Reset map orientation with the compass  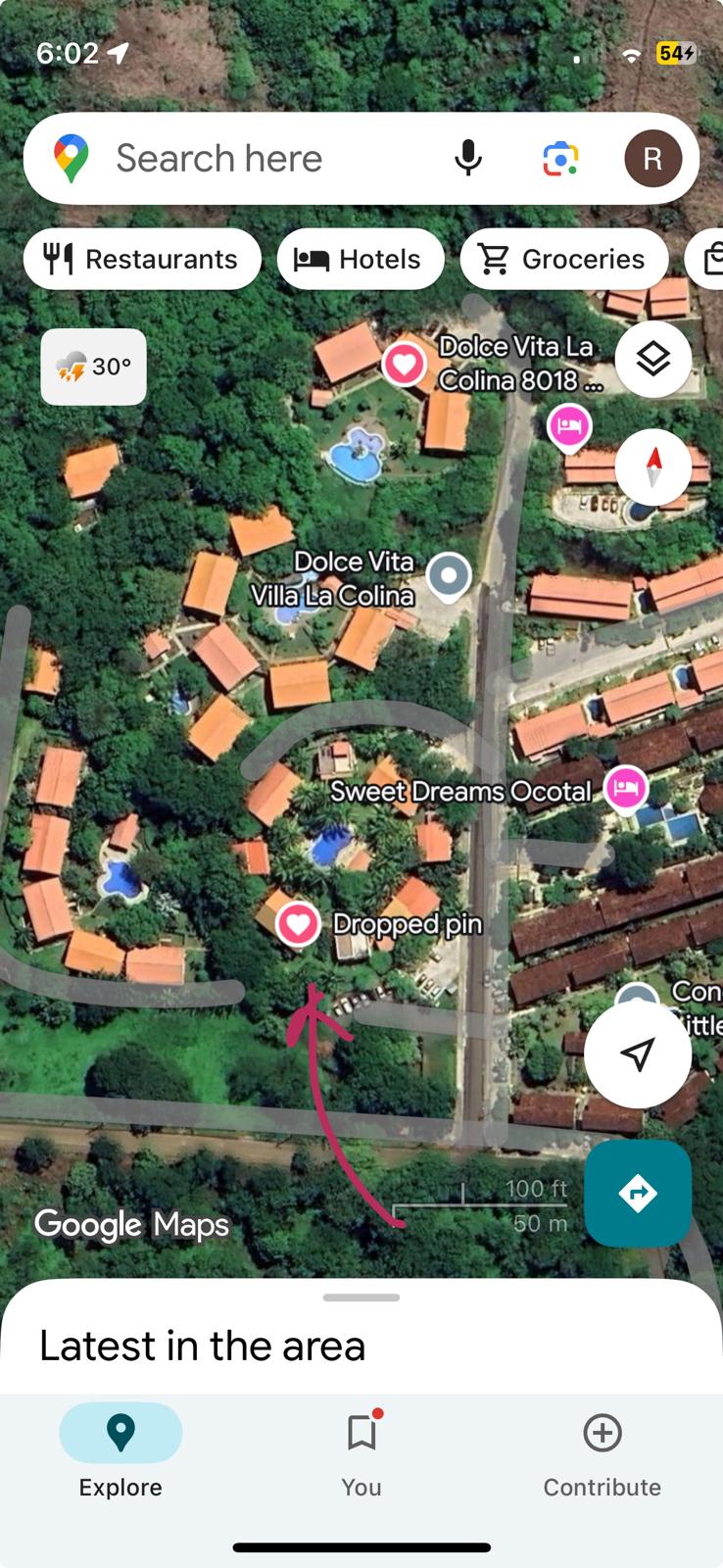[x=653, y=466]
